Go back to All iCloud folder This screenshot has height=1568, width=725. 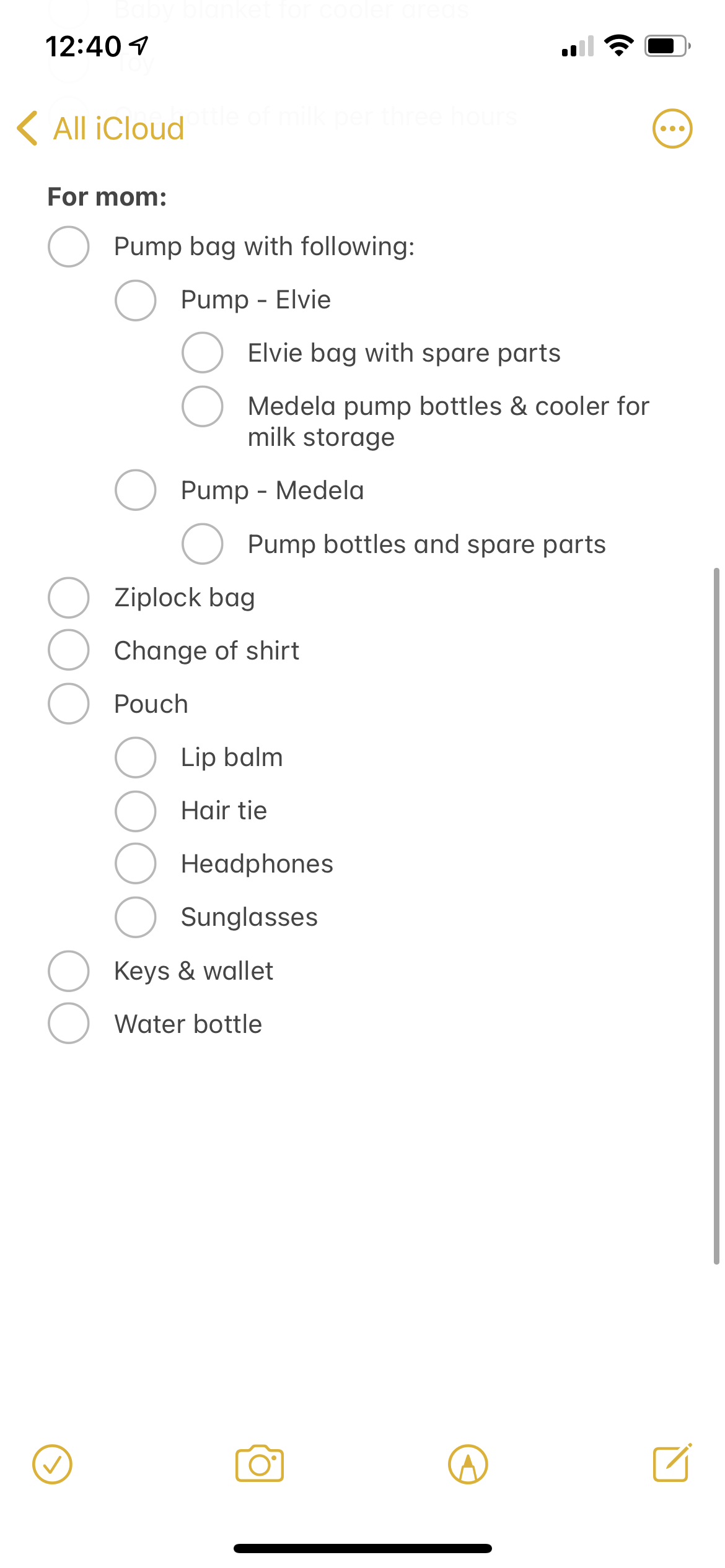pos(100,129)
